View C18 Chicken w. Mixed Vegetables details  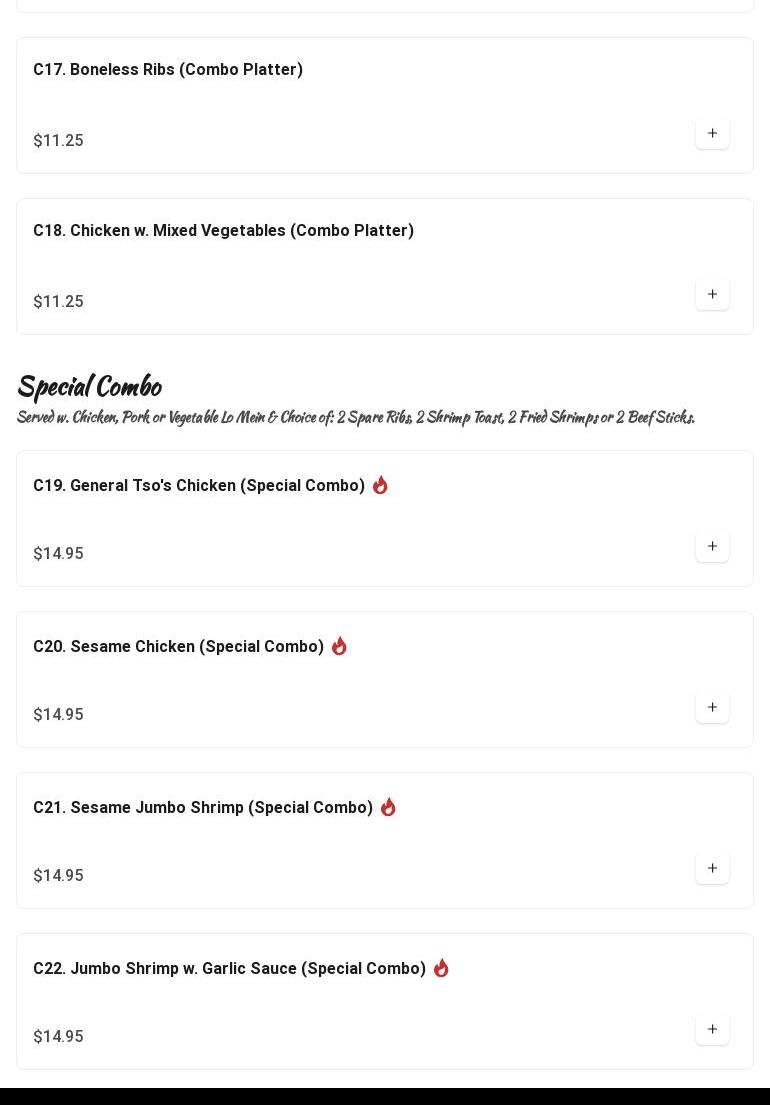click(x=223, y=231)
